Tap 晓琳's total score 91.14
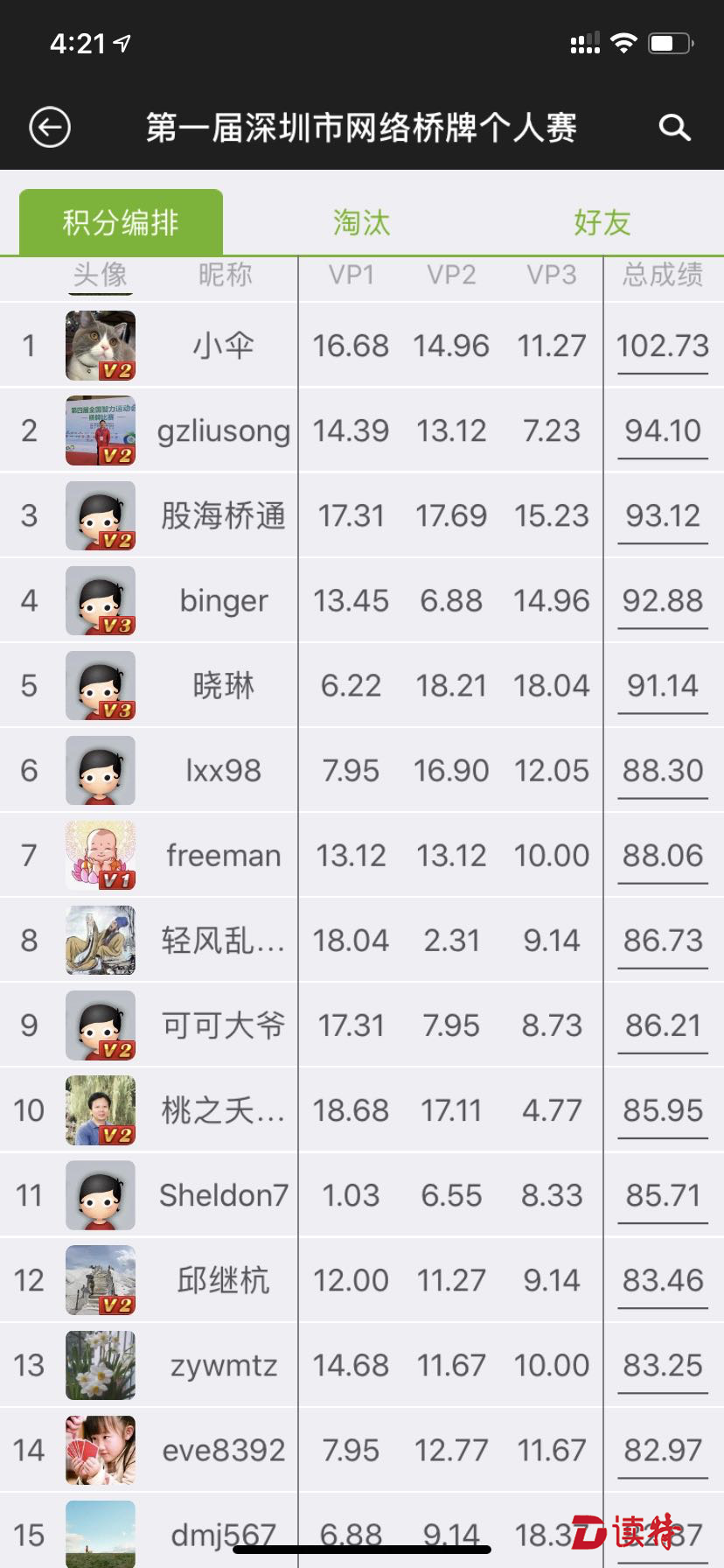Viewport: 724px width, 1568px height. (663, 685)
